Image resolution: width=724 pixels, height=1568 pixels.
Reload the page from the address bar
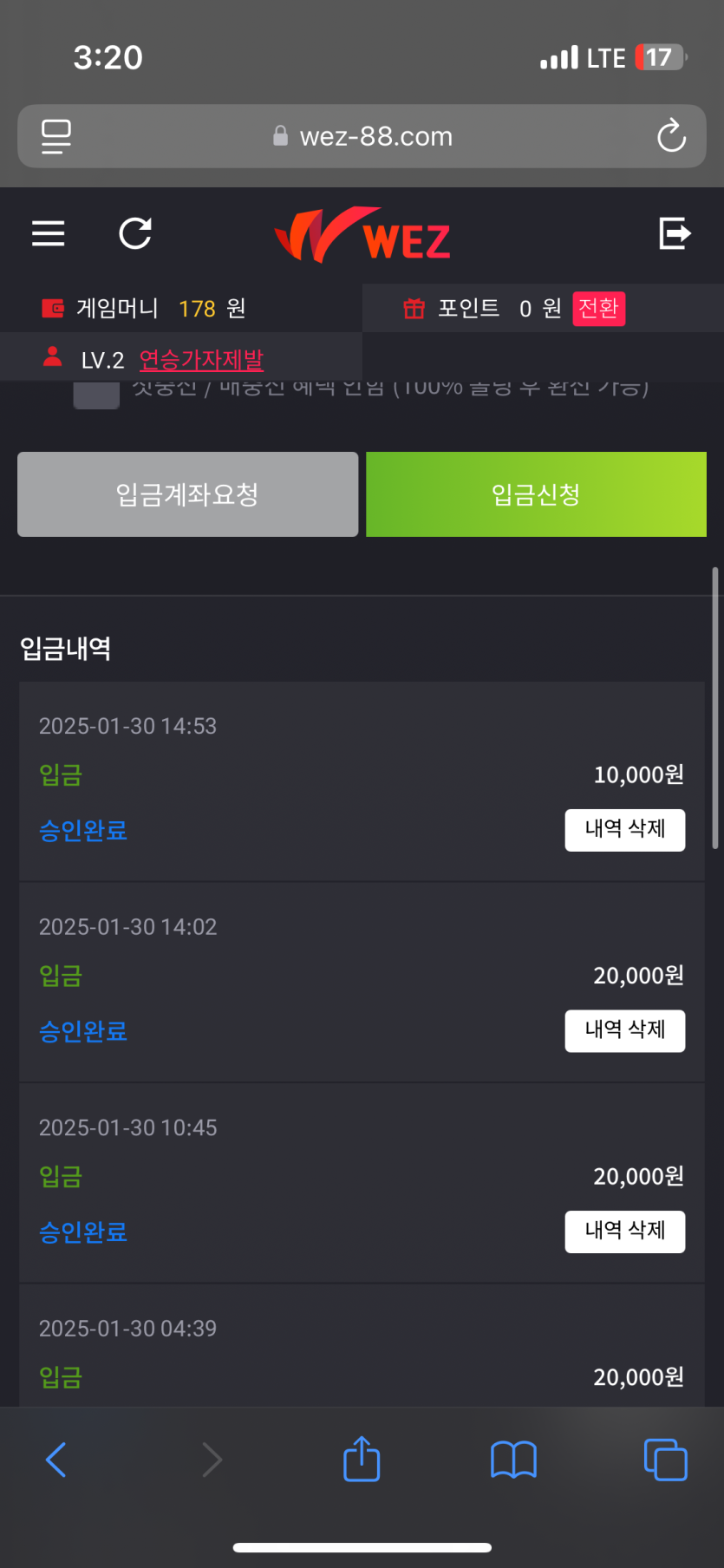coord(671,136)
